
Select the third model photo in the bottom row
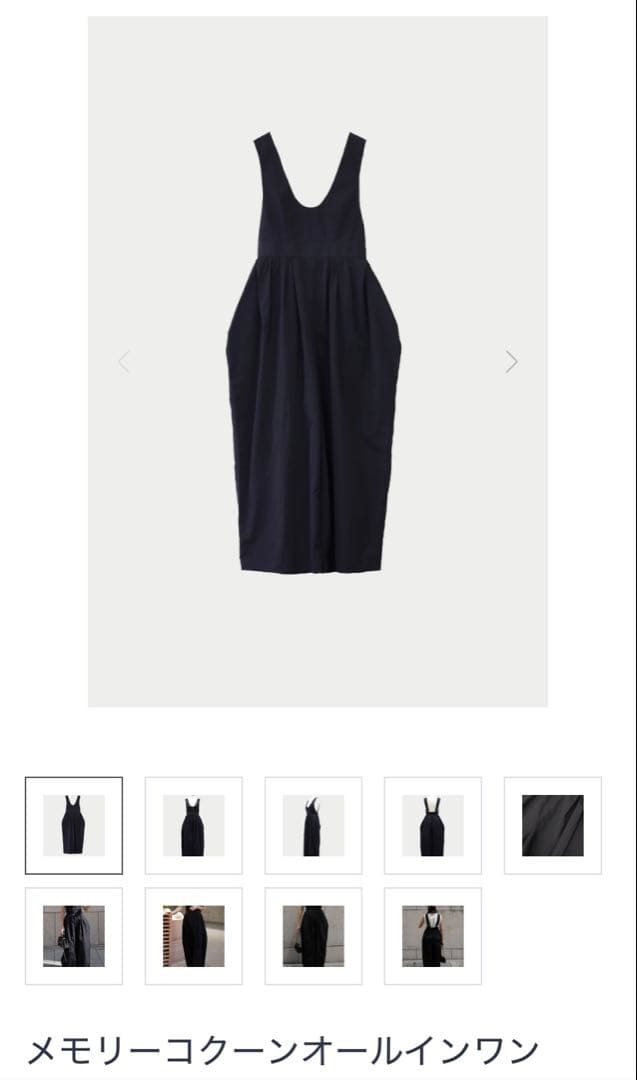pos(313,935)
